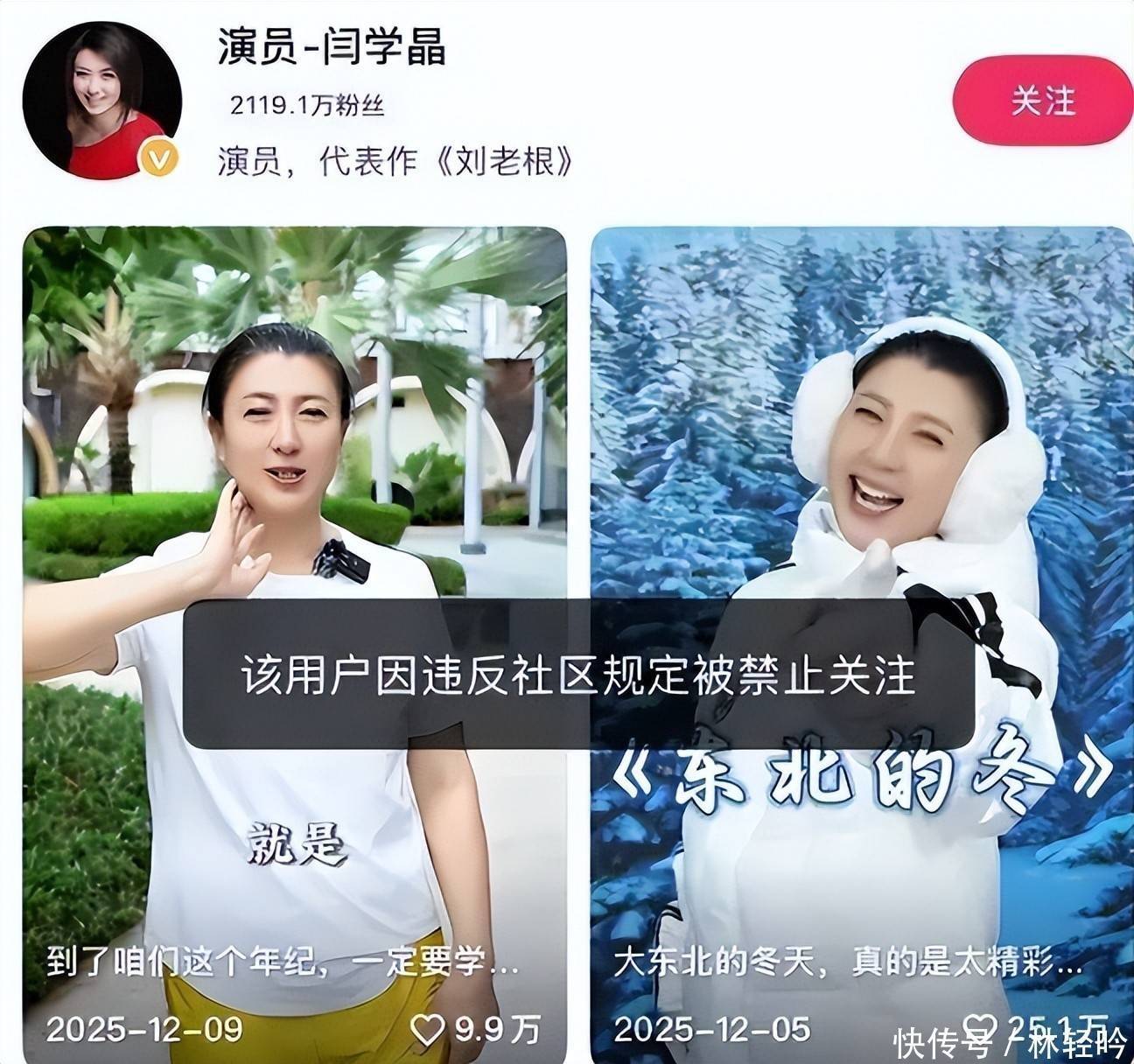Tap the red 关注 follow button
The height and width of the screenshot is (1064, 1134).
click(x=1041, y=101)
